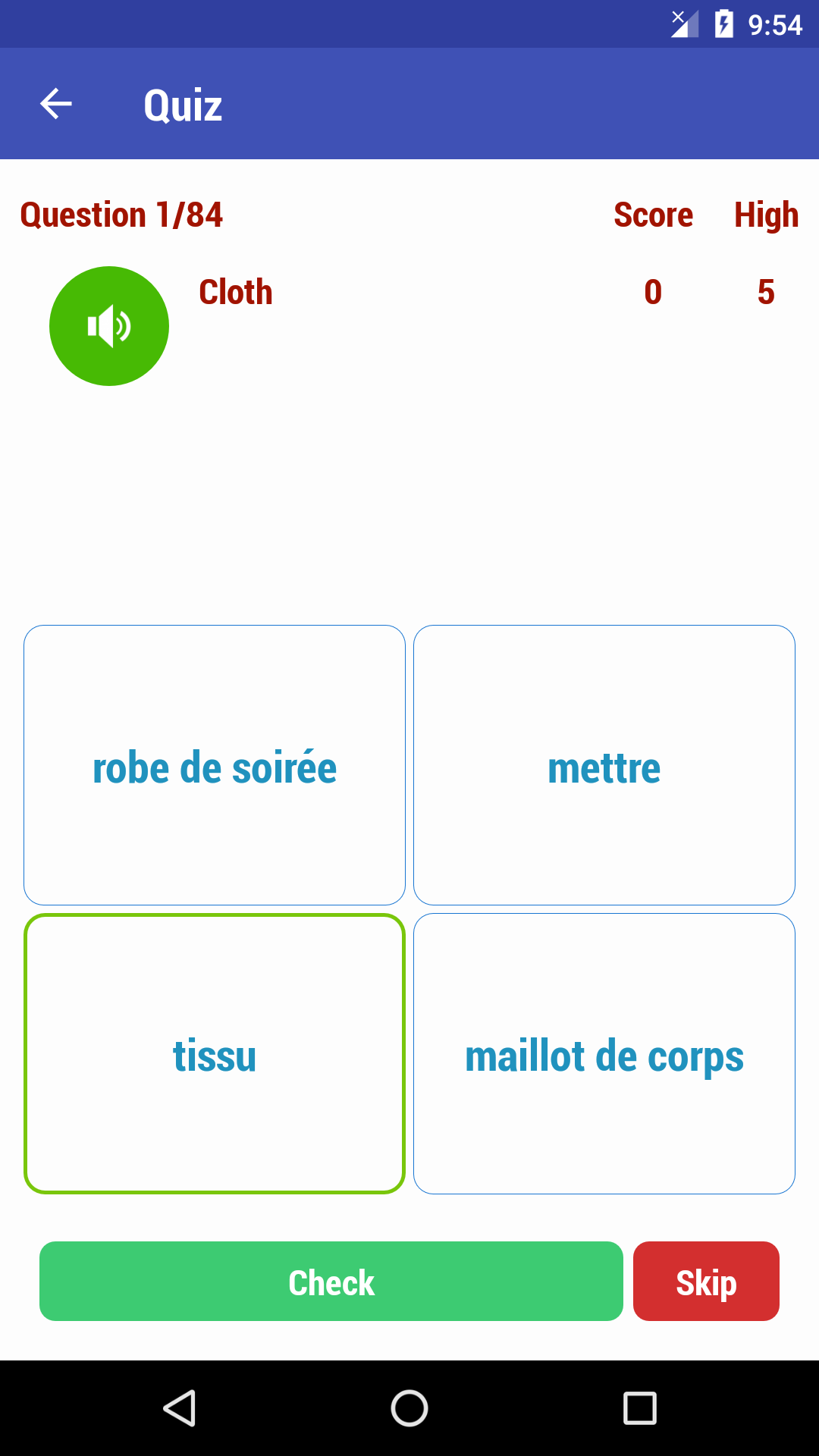This screenshot has height=1456, width=819.
Task: Select 'maillot de corps' option
Action: [x=604, y=1053]
